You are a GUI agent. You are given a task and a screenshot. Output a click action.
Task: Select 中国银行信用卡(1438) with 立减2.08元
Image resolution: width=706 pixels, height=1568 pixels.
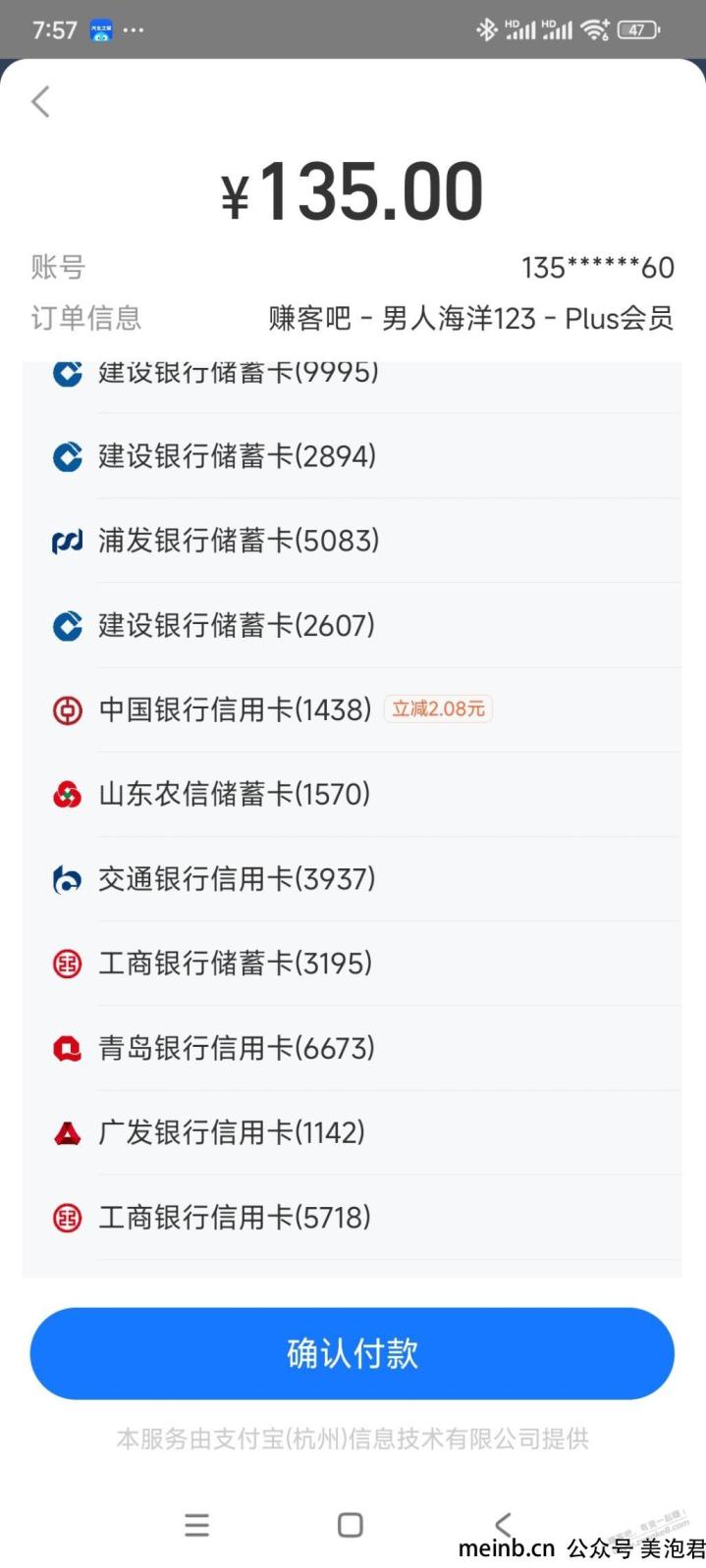(x=352, y=709)
